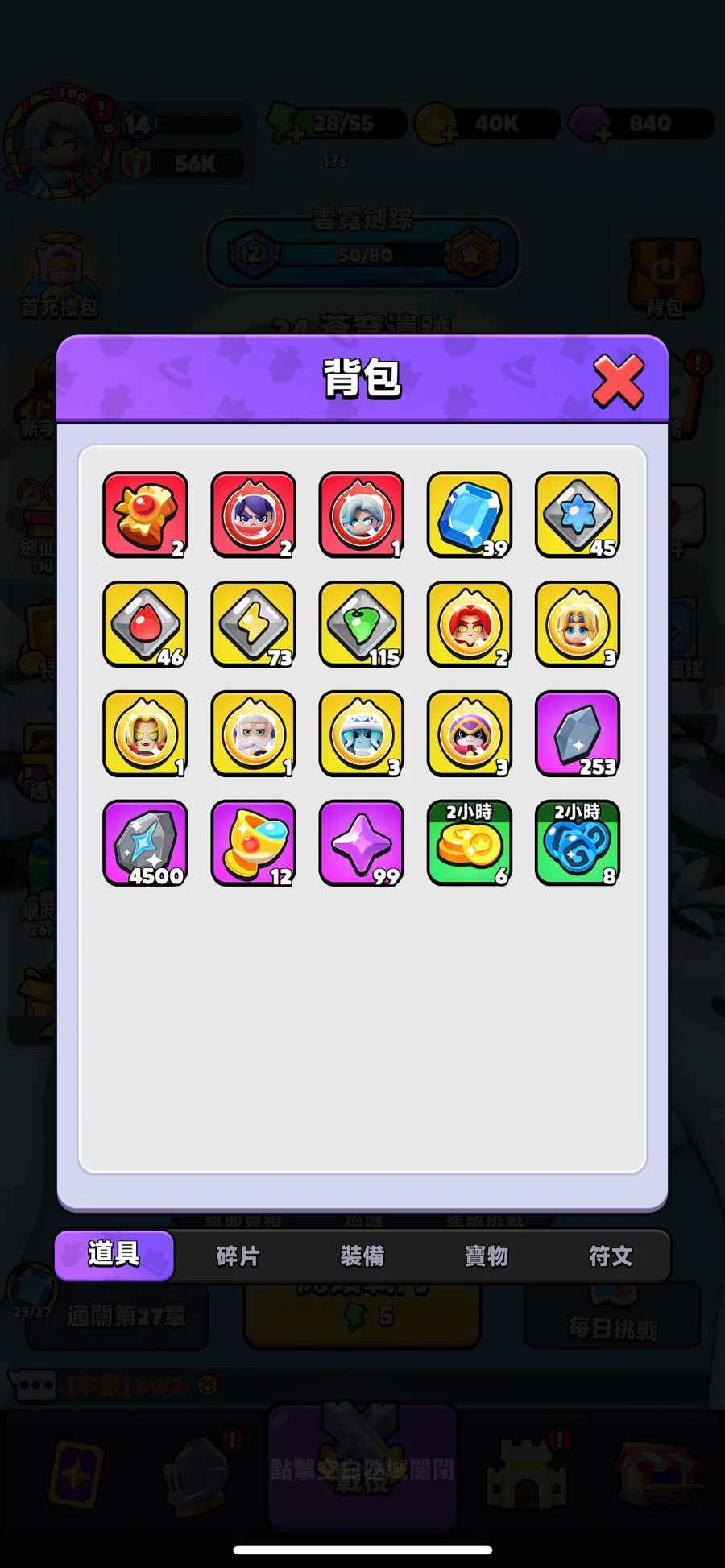Viewport: 725px width, 1568px height.
Task: Select the white-bearded elder hero badge
Action: [x=254, y=734]
